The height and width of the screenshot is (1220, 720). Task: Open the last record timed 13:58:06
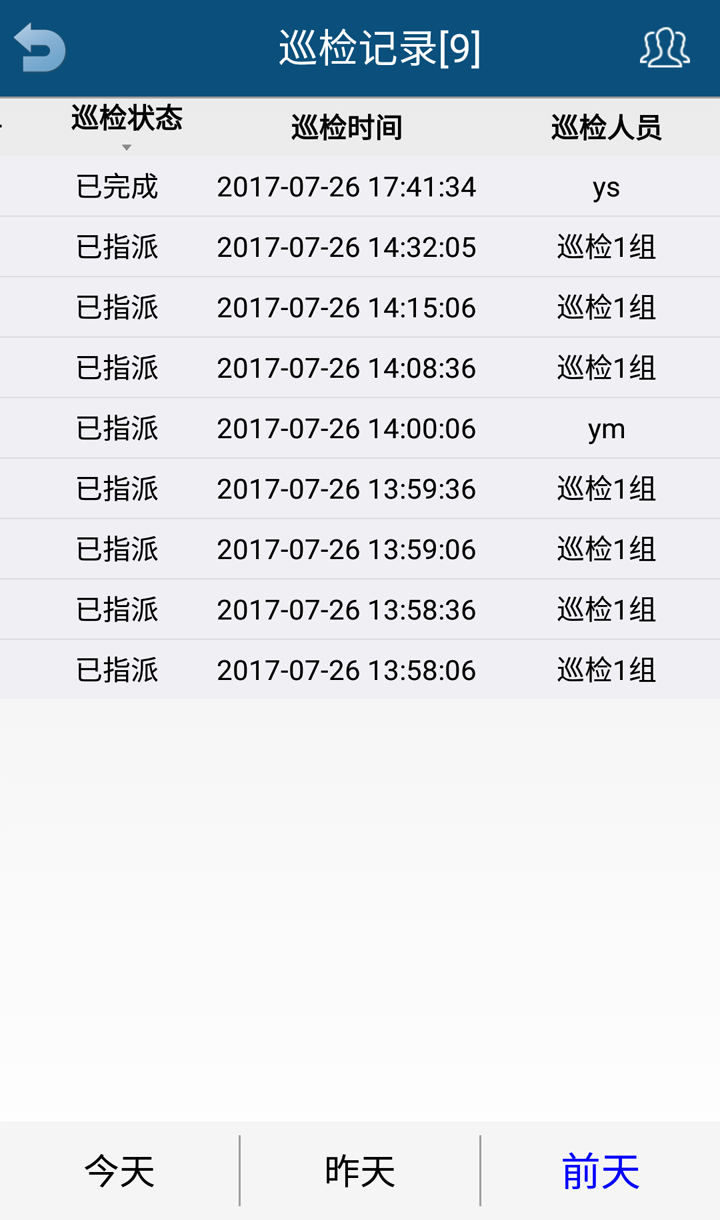click(360, 669)
